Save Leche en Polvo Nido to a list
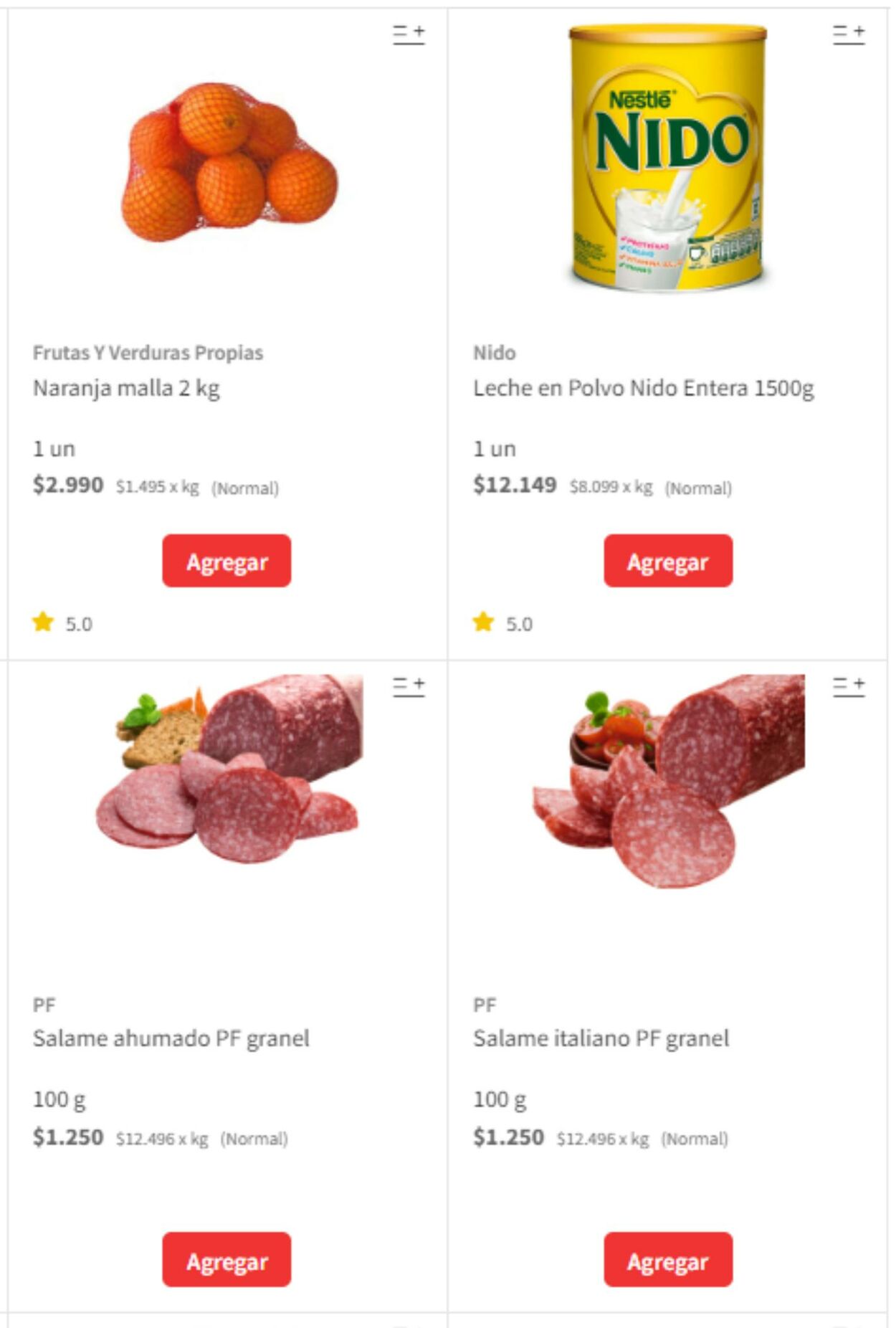Image resolution: width=896 pixels, height=1328 pixels. [849, 34]
